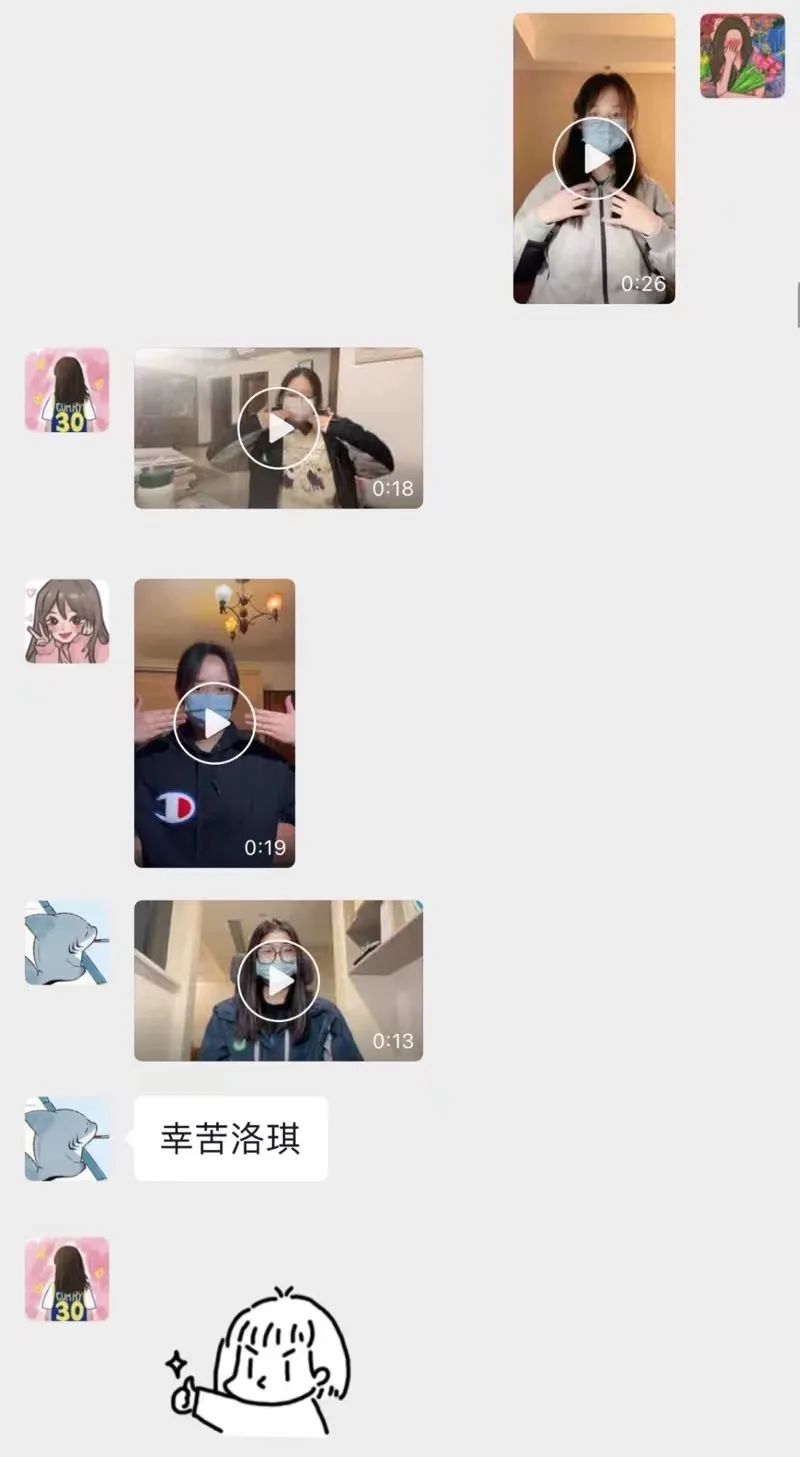This screenshot has height=1457, width=800.
Task: Open the shark avatar beside the 幸苦洛琪 message
Action: [x=67, y=1139]
